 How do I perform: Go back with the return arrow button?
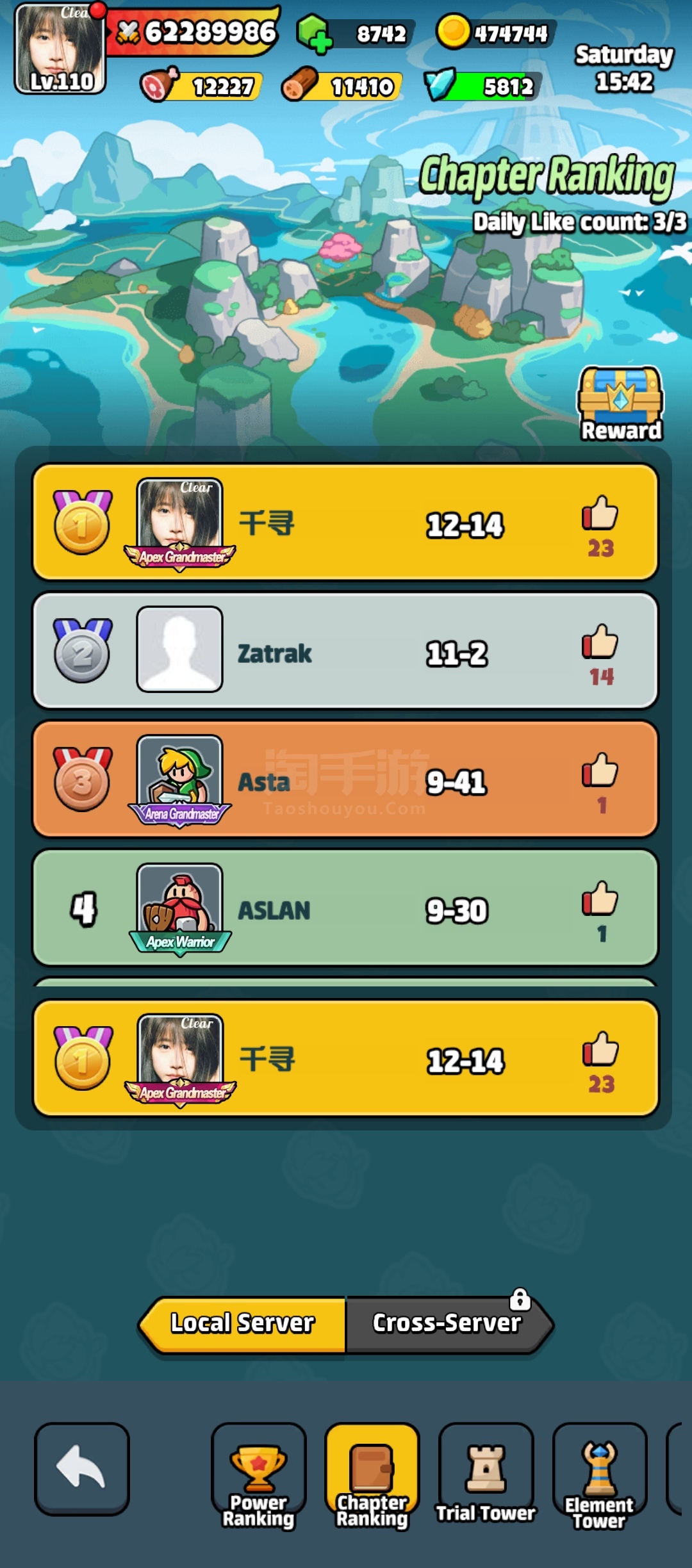point(82,1469)
